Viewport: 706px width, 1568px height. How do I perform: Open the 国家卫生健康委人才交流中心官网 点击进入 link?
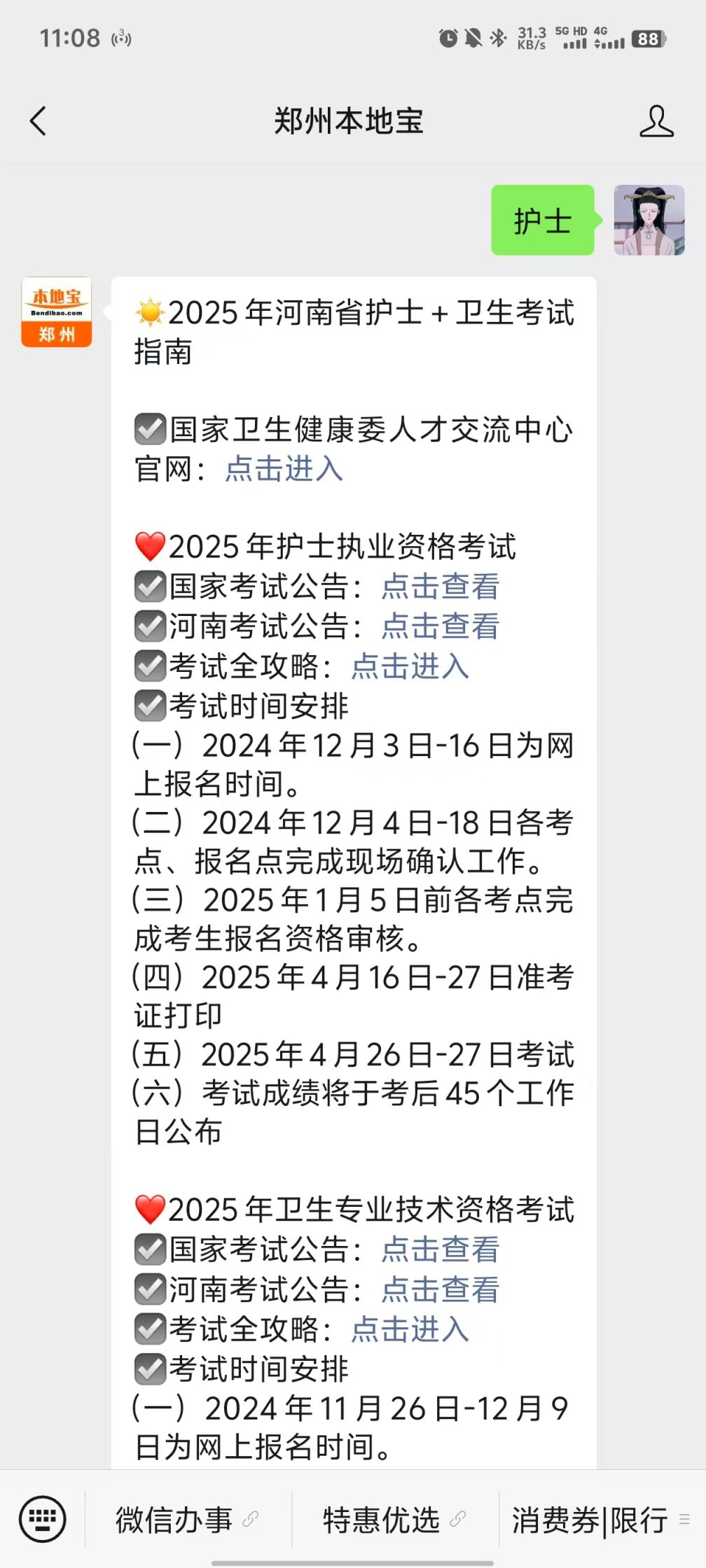[x=284, y=469]
